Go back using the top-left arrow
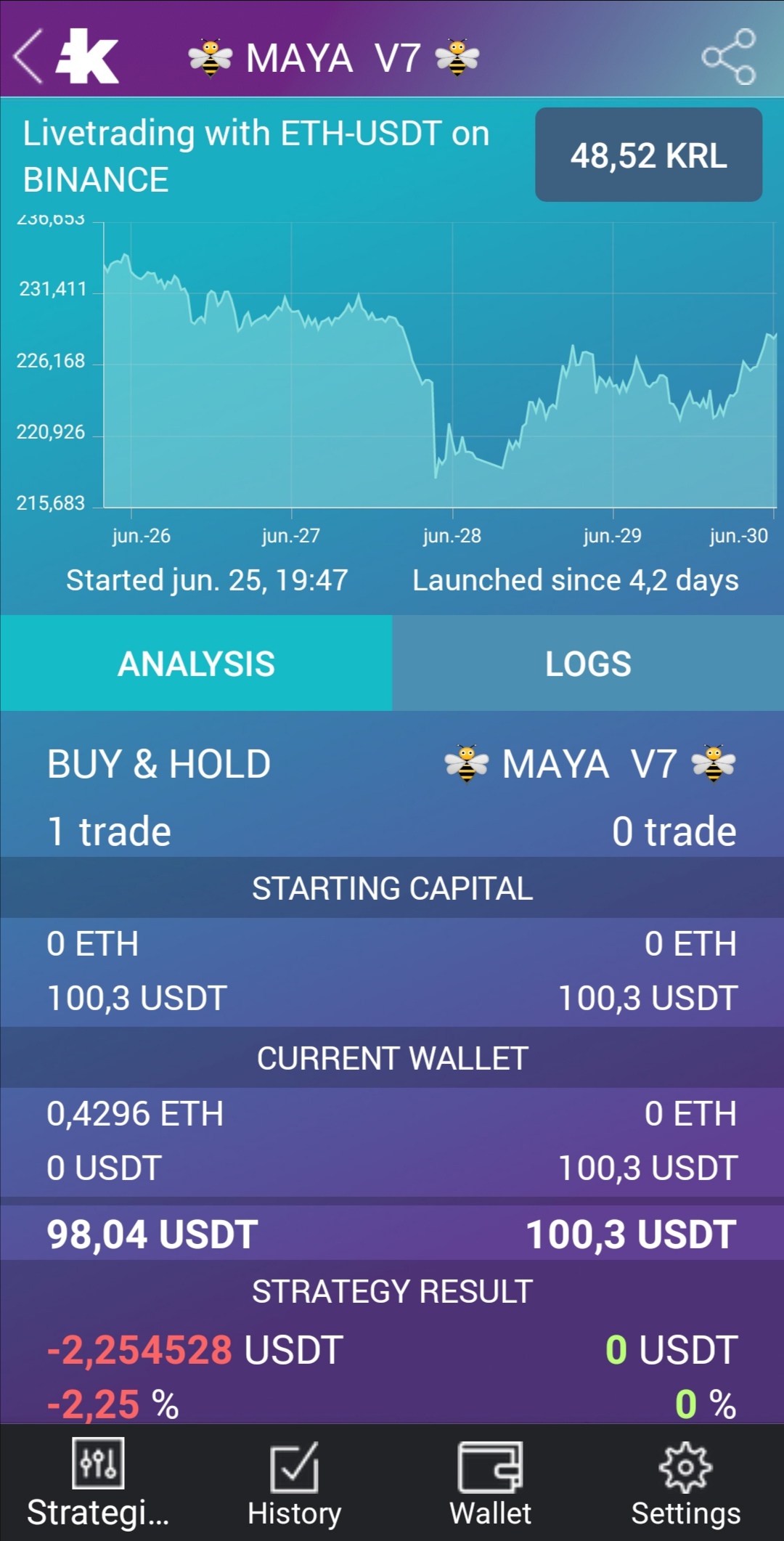This screenshot has height=1541, width=784. click(29, 57)
